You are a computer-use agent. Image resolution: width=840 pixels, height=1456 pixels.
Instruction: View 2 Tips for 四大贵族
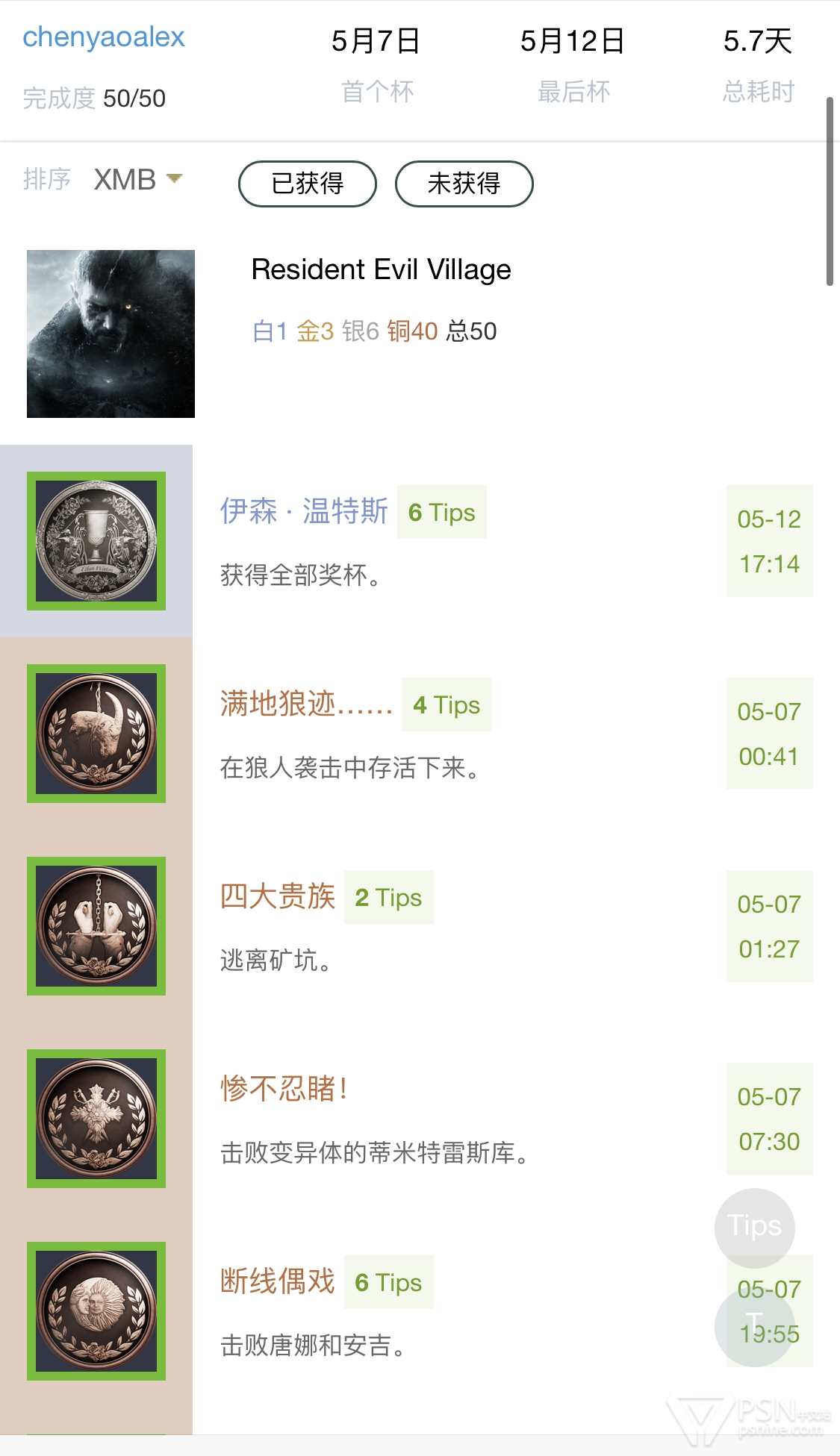point(389,897)
